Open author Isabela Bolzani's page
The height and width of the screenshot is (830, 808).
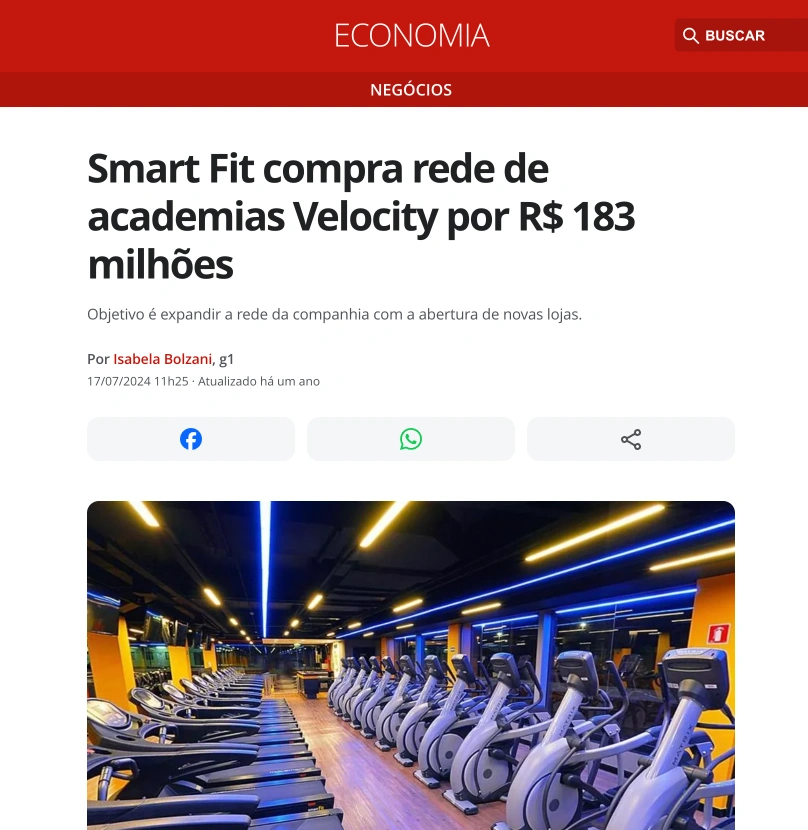tap(162, 359)
